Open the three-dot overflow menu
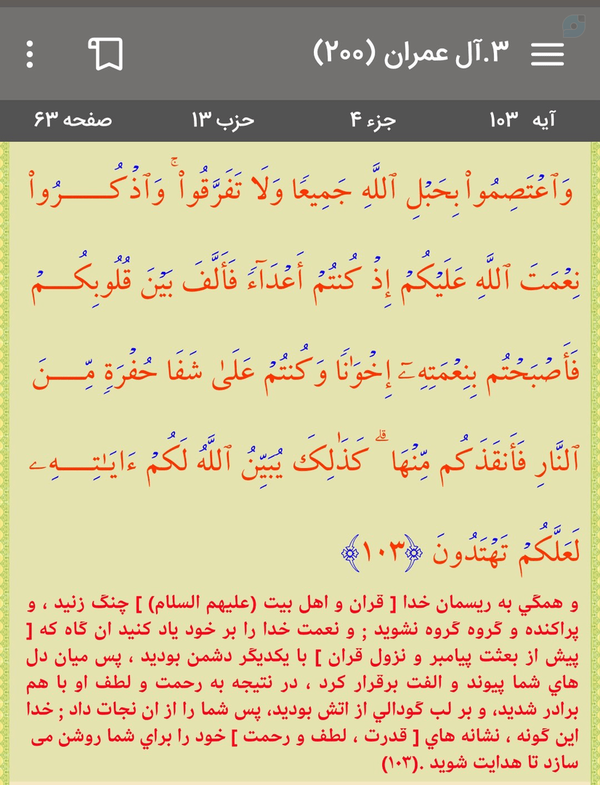This screenshot has height=785, width=600. coord(30,54)
